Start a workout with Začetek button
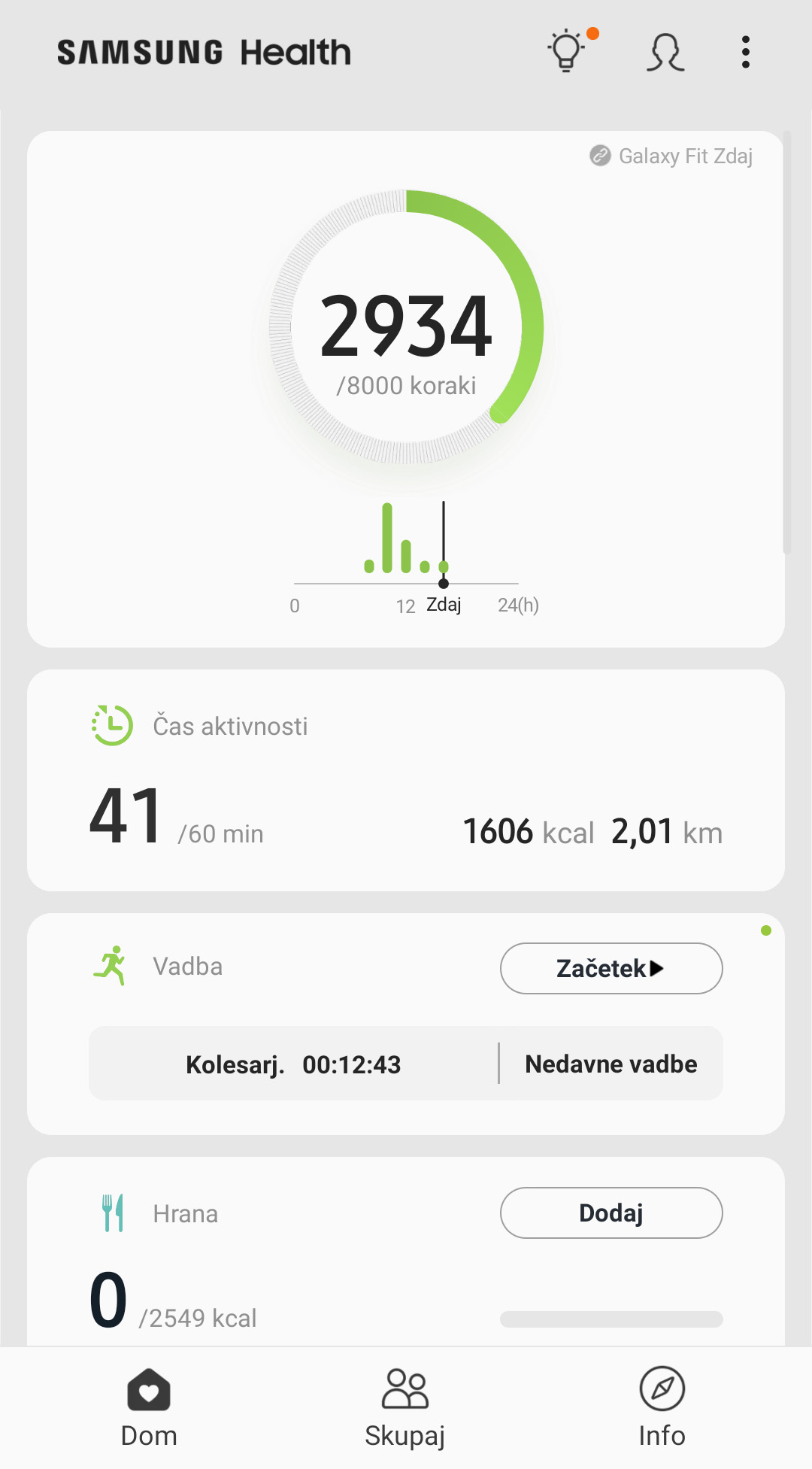 pyautogui.click(x=611, y=968)
